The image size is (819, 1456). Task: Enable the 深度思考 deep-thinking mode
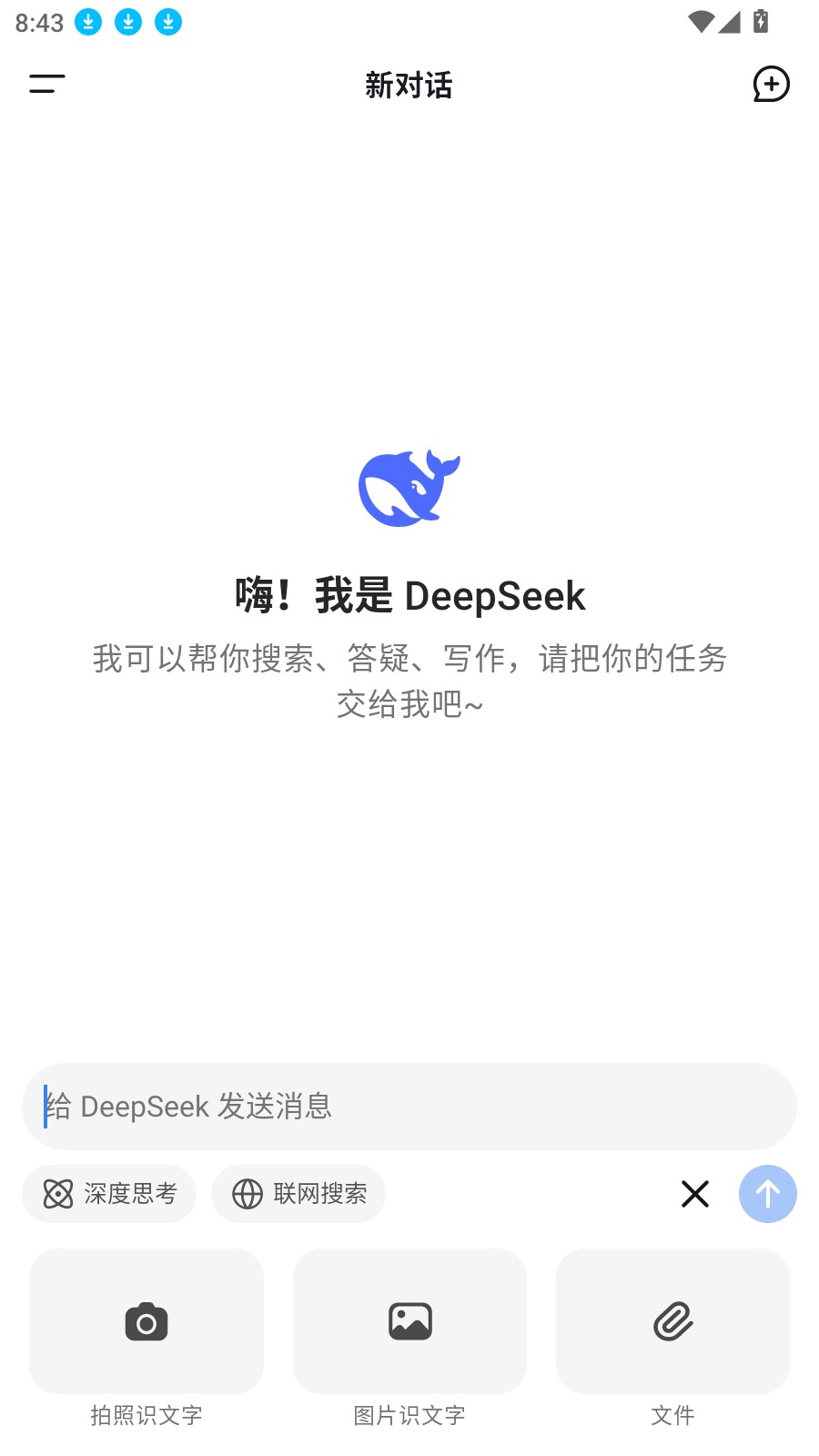(109, 1194)
